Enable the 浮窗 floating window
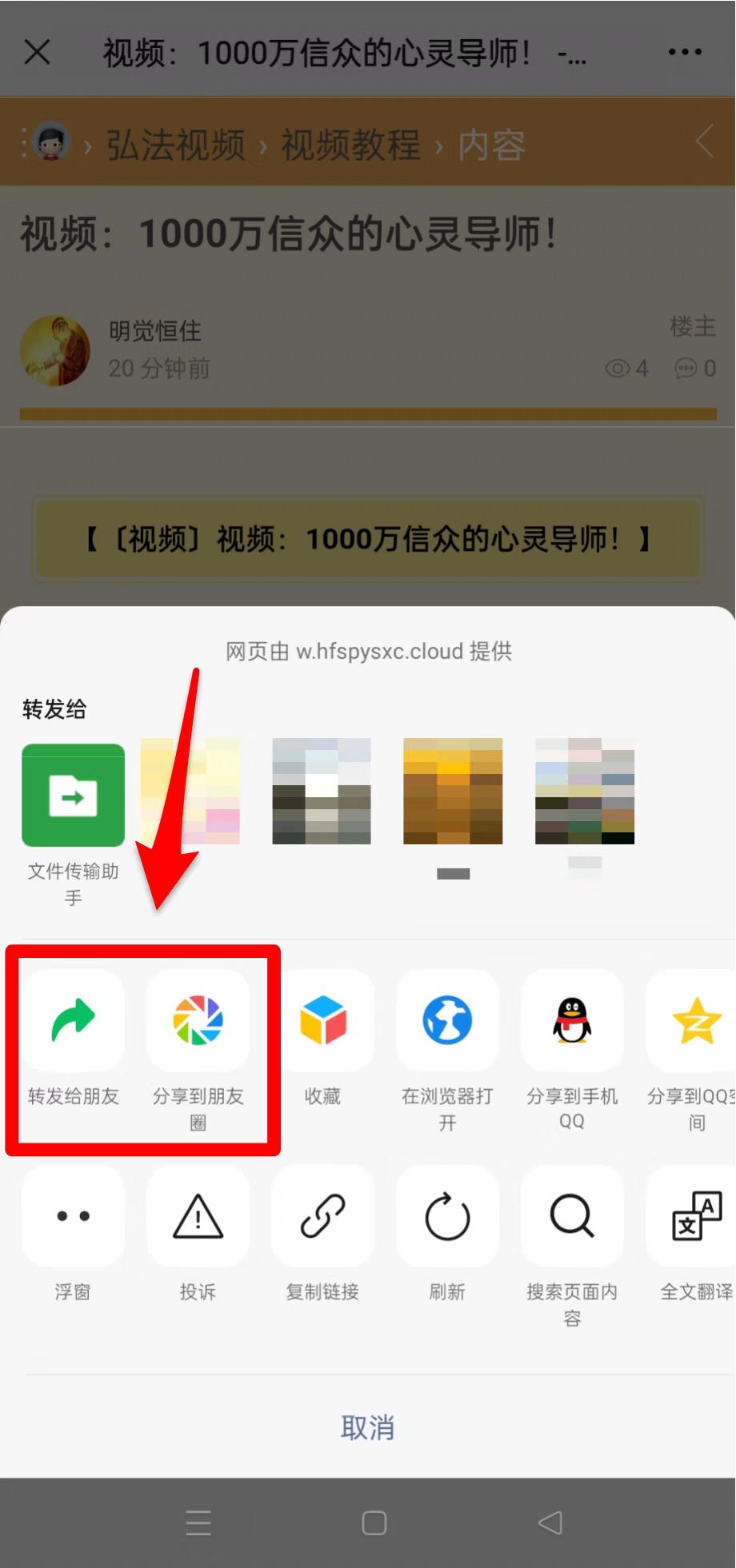 click(x=74, y=1216)
